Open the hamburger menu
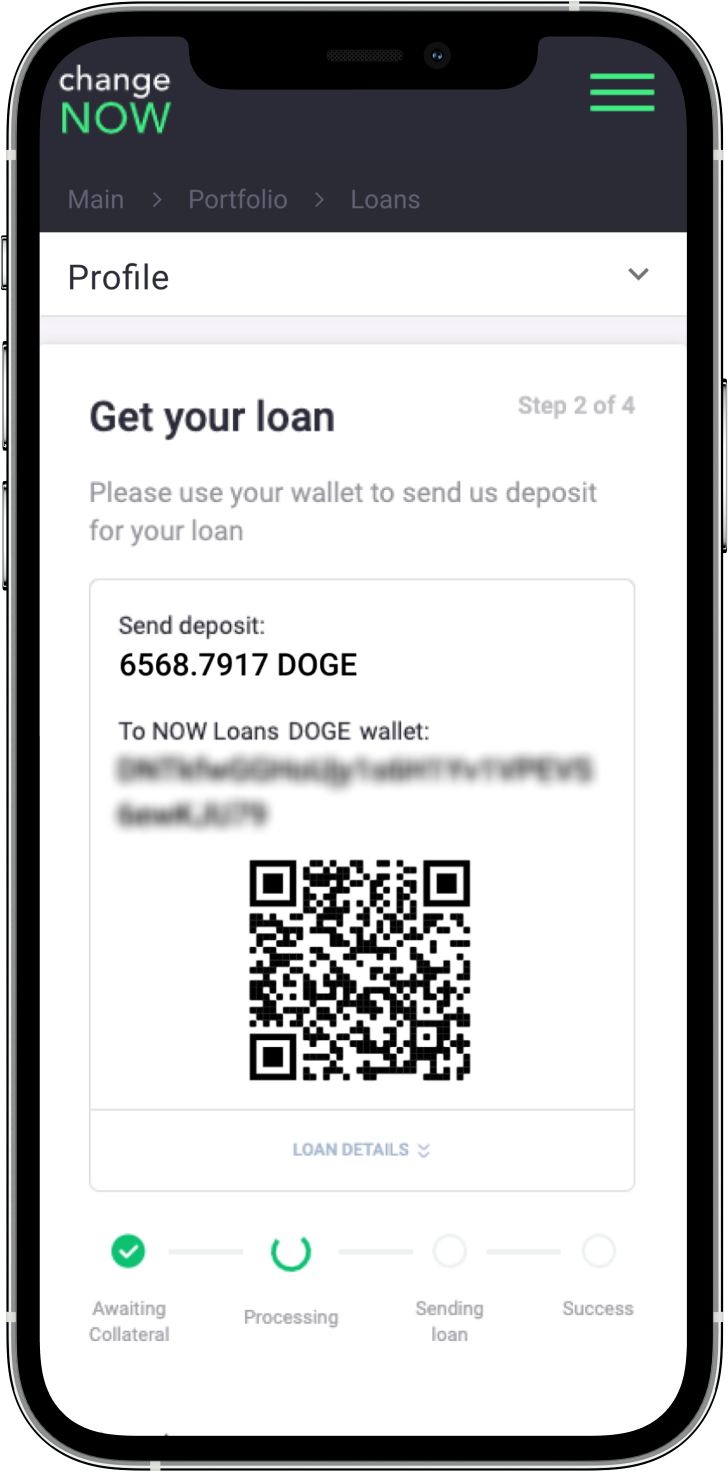The height and width of the screenshot is (1472, 728). tap(621, 92)
